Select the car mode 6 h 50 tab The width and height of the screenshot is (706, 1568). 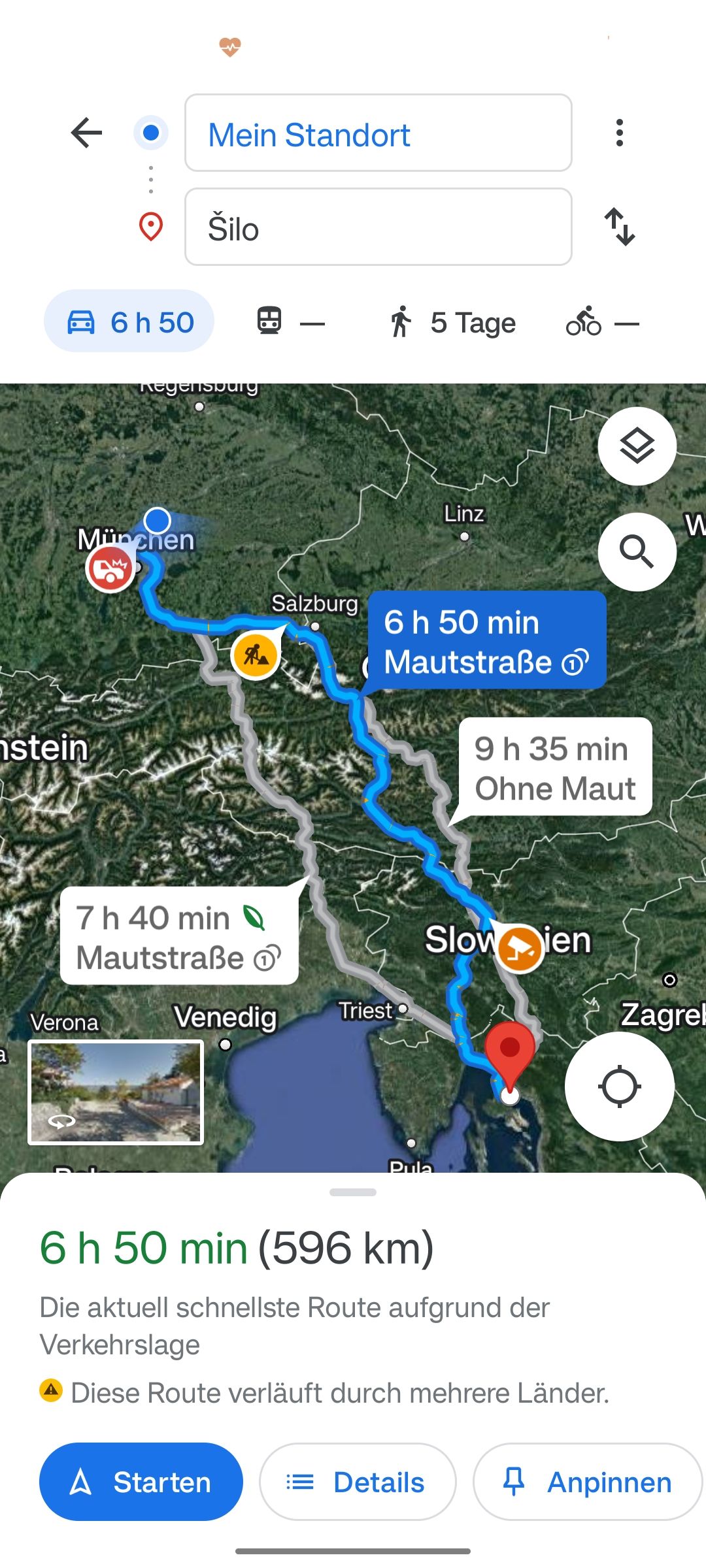129,321
